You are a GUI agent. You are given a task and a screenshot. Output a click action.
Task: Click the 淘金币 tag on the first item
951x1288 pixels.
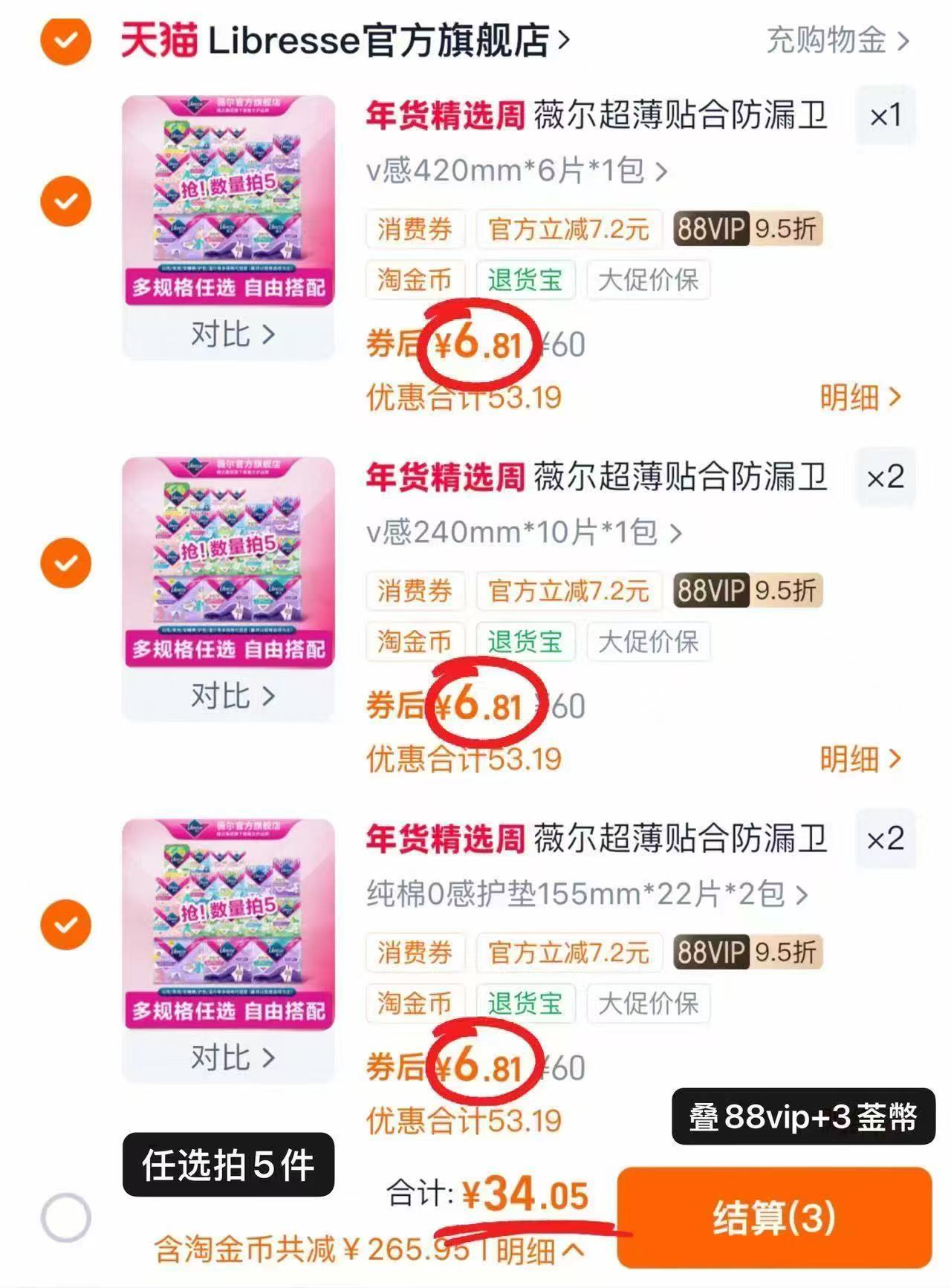(415, 280)
